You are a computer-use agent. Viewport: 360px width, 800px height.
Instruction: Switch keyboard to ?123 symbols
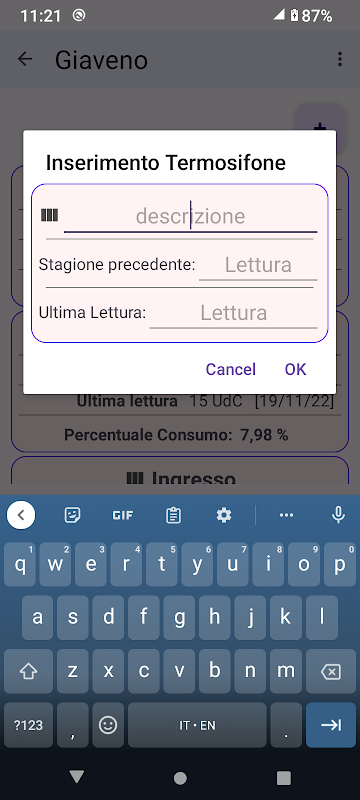pos(28,725)
